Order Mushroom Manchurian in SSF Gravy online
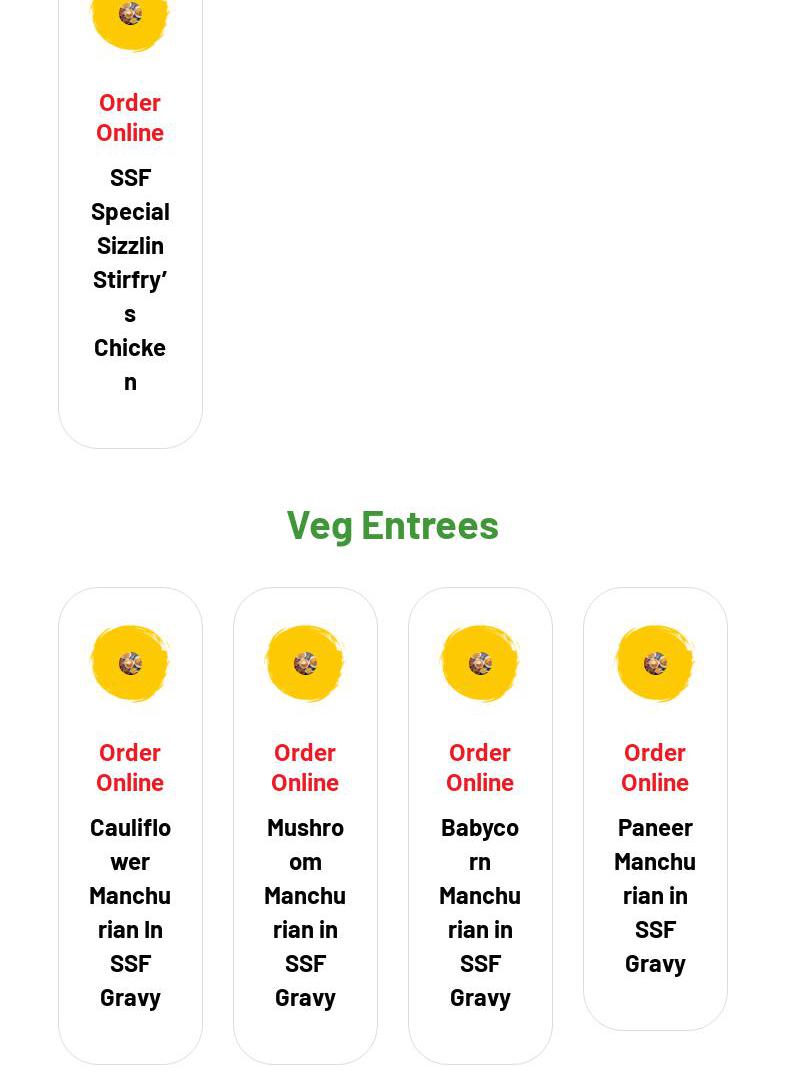785x1091 pixels. [x=305, y=767]
